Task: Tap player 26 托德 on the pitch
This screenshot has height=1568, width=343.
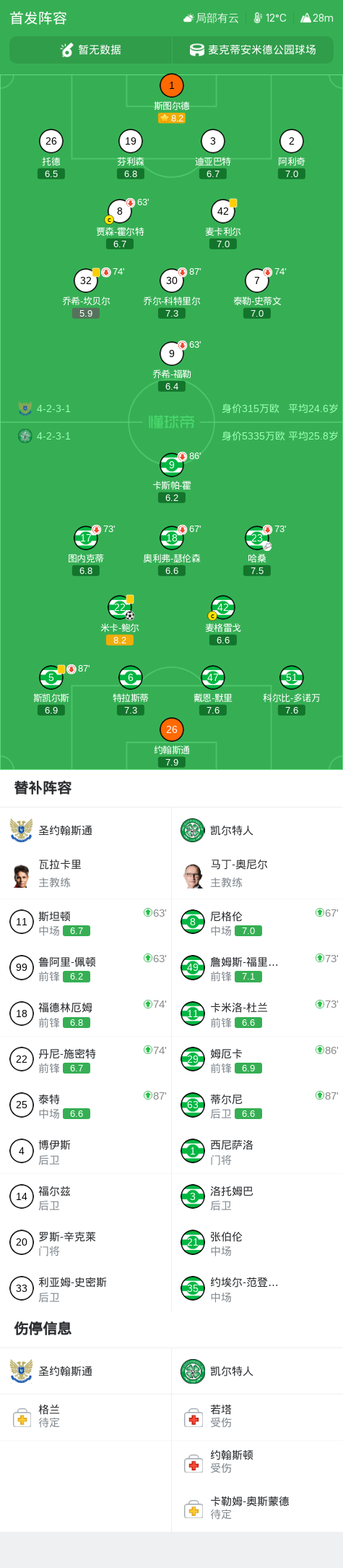Action: 51,154
